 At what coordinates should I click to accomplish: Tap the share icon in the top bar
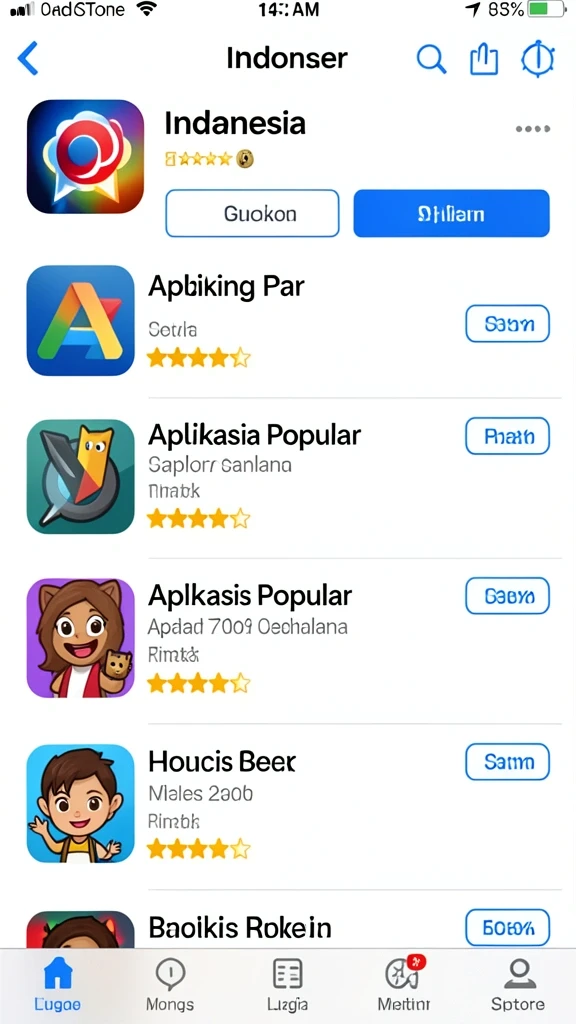[484, 59]
